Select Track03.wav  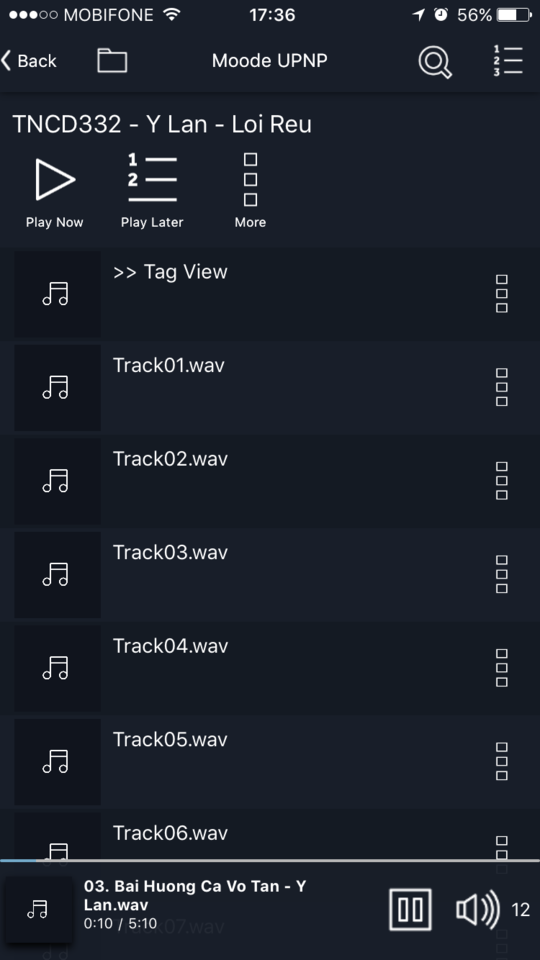[270, 574]
